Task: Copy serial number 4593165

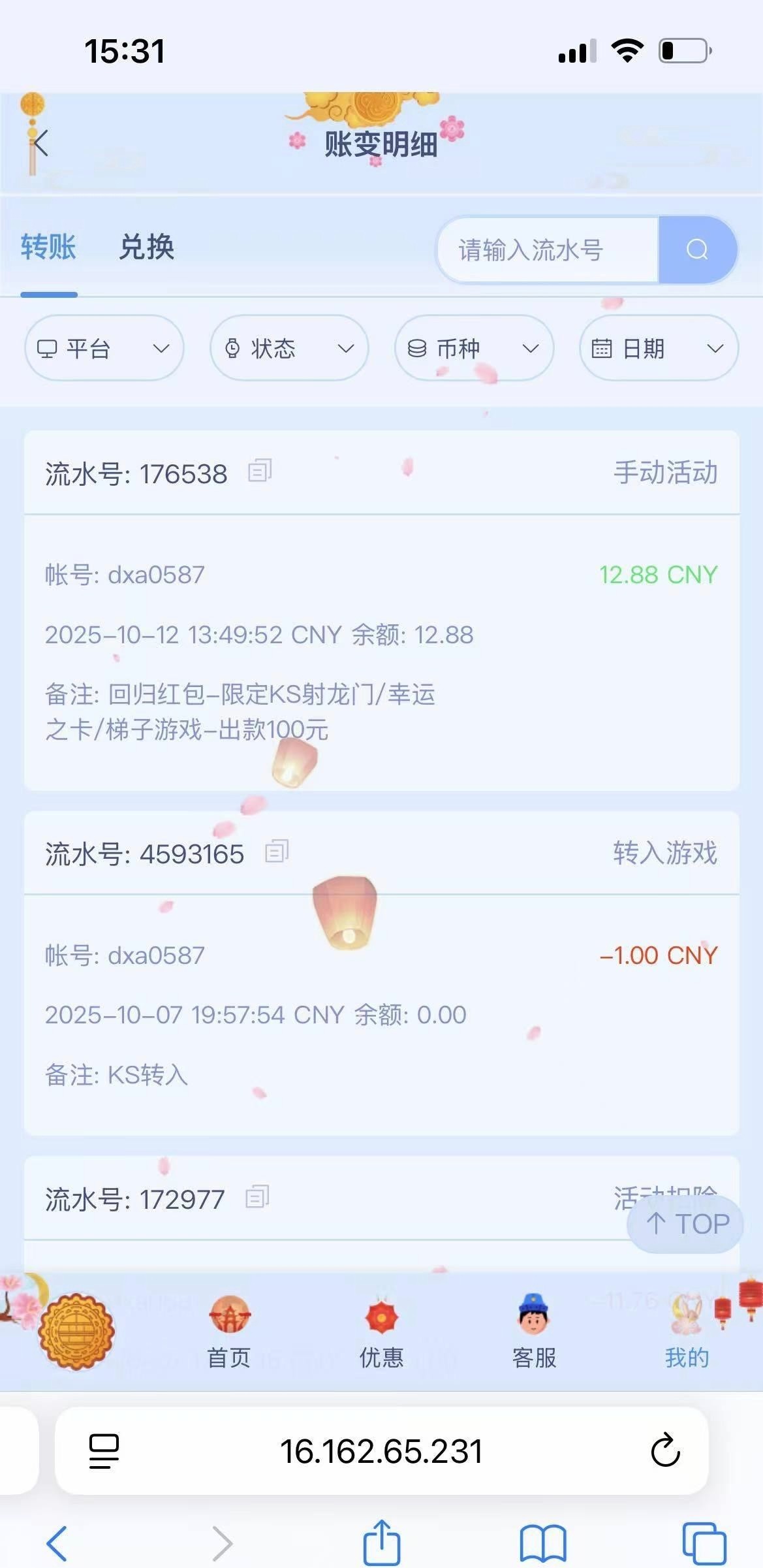Action: point(277,852)
